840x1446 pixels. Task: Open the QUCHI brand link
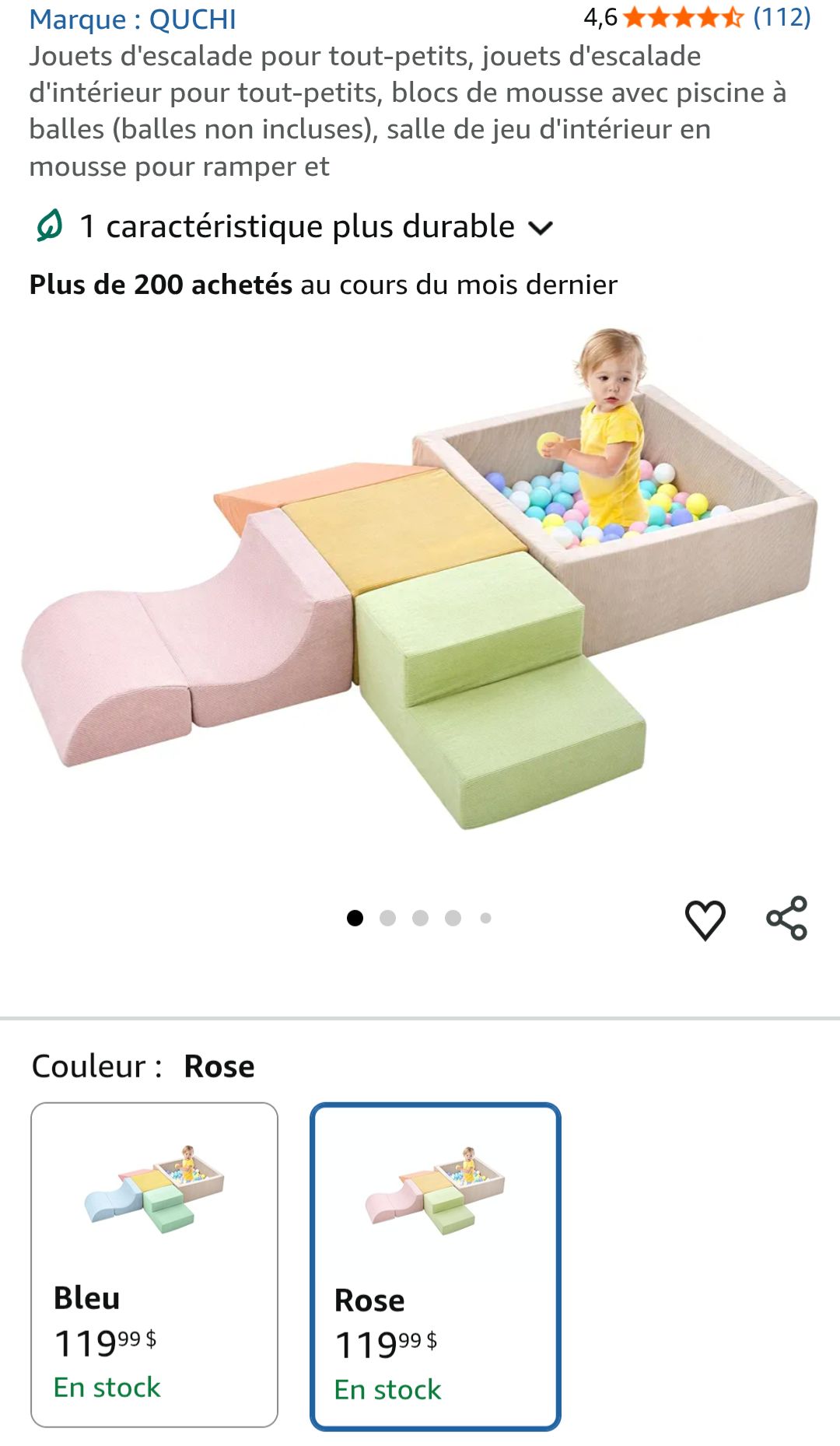(x=132, y=19)
